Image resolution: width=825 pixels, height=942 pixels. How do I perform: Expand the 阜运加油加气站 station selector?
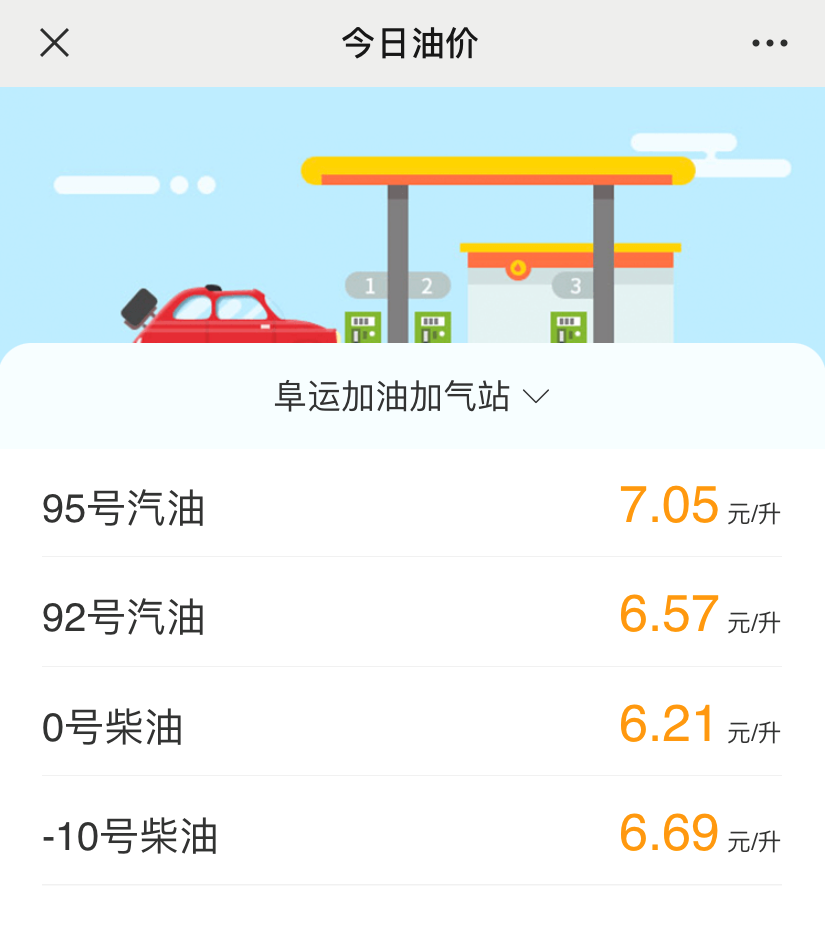412,396
